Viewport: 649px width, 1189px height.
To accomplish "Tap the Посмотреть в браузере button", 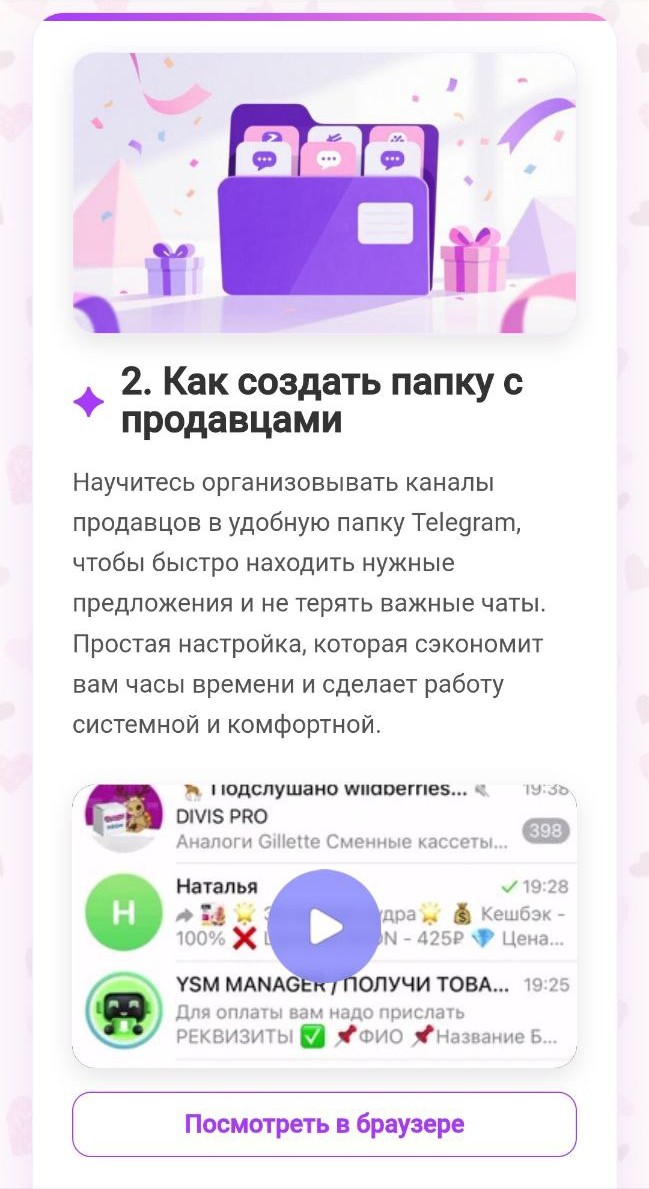I will pyautogui.click(x=325, y=1124).
